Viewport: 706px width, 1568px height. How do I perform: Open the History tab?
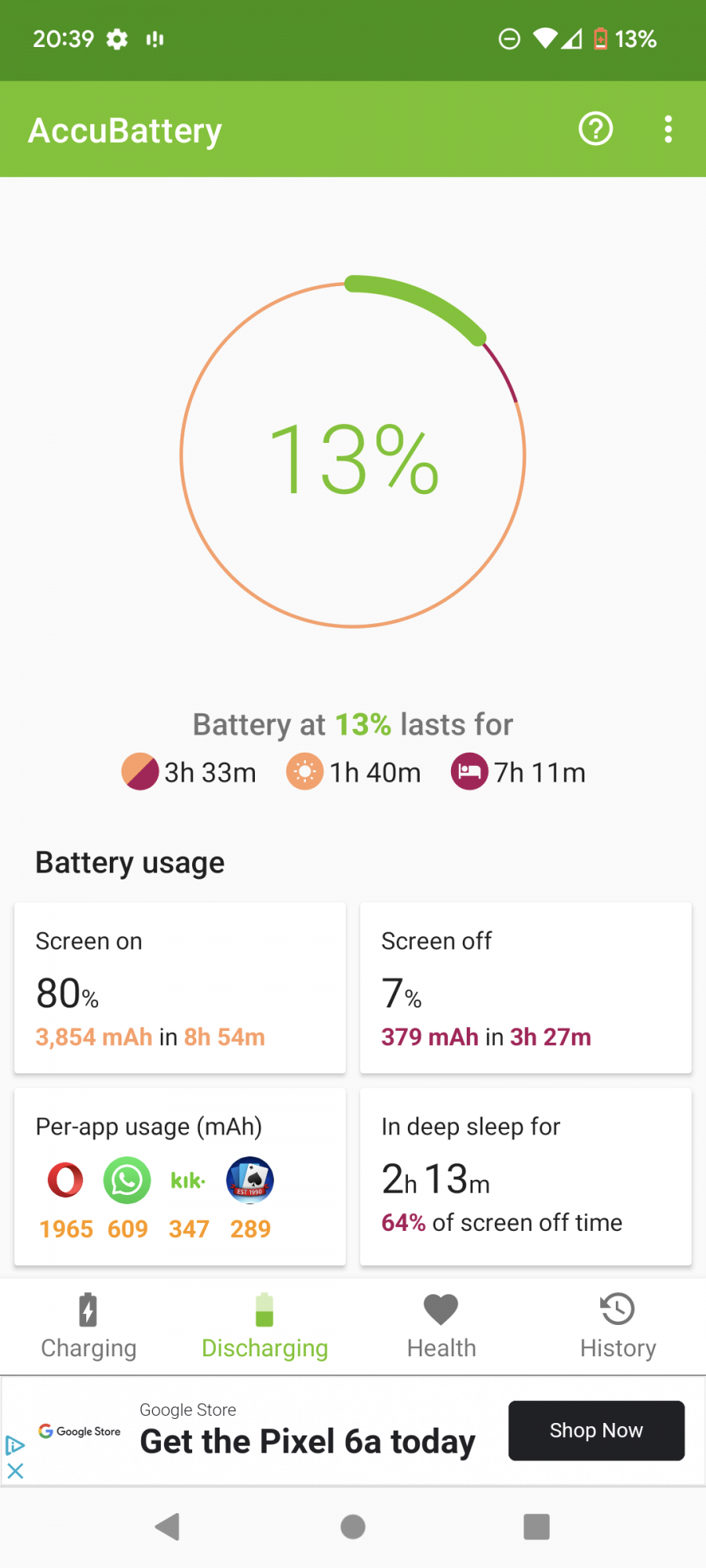point(618,1327)
